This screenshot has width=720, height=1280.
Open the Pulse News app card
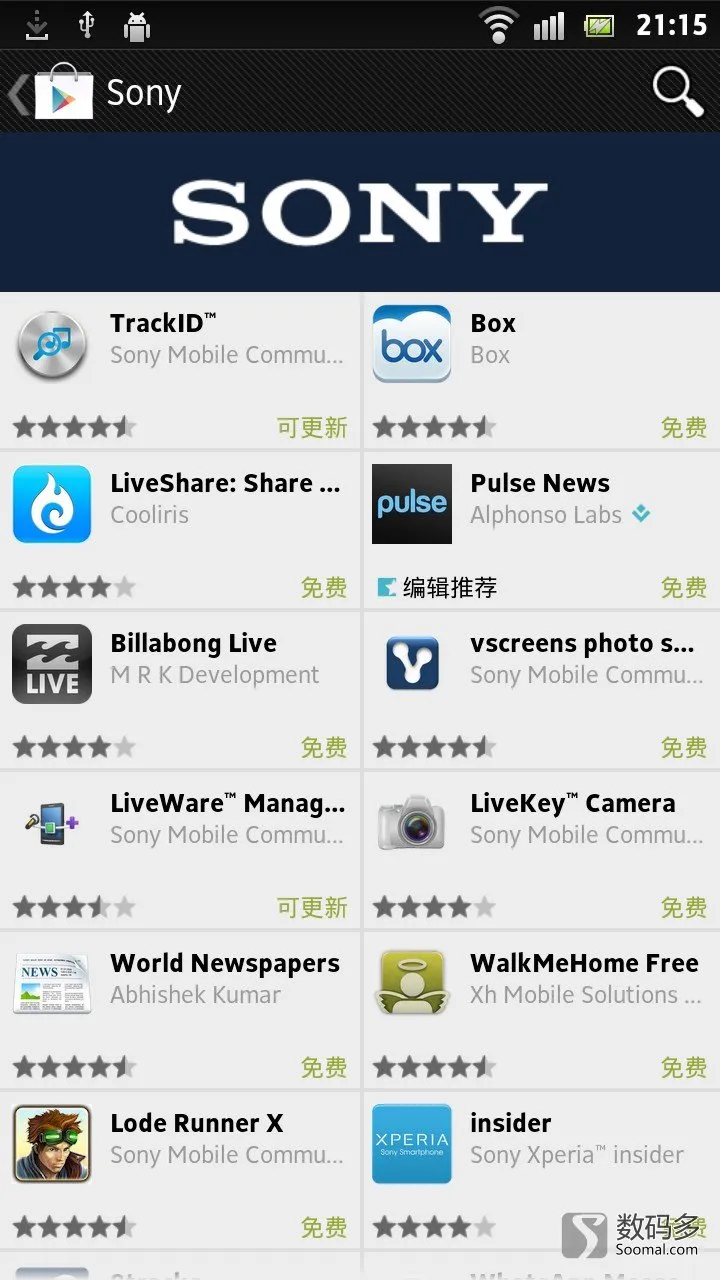[x=540, y=530]
